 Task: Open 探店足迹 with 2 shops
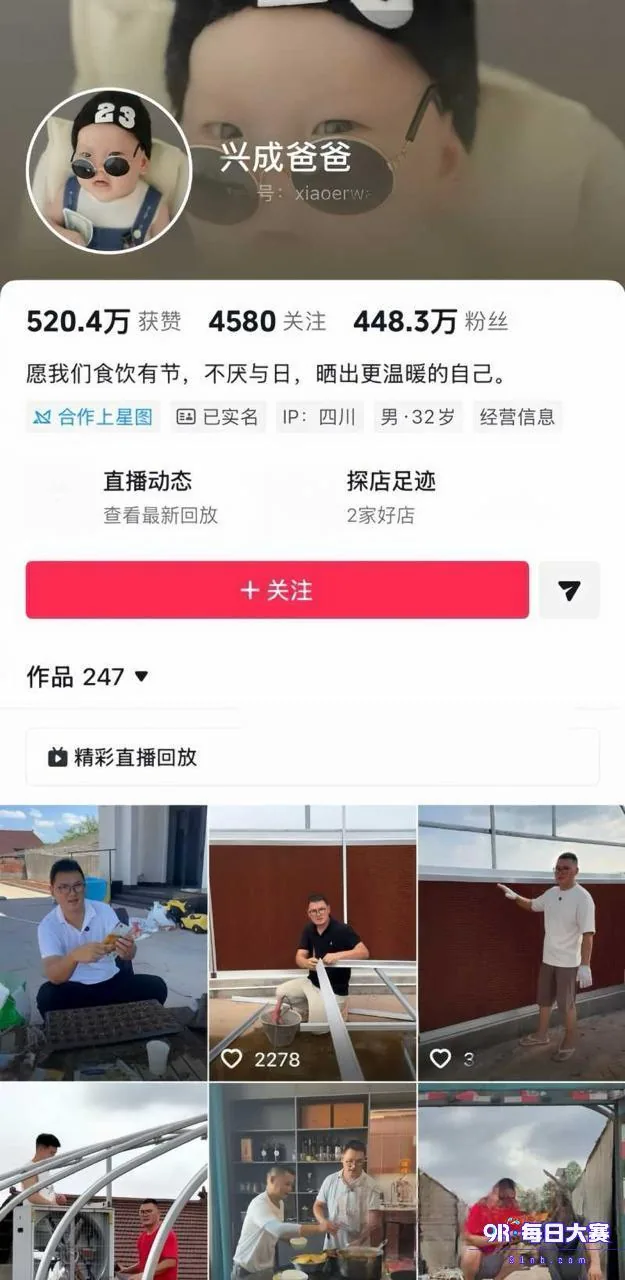tap(391, 497)
